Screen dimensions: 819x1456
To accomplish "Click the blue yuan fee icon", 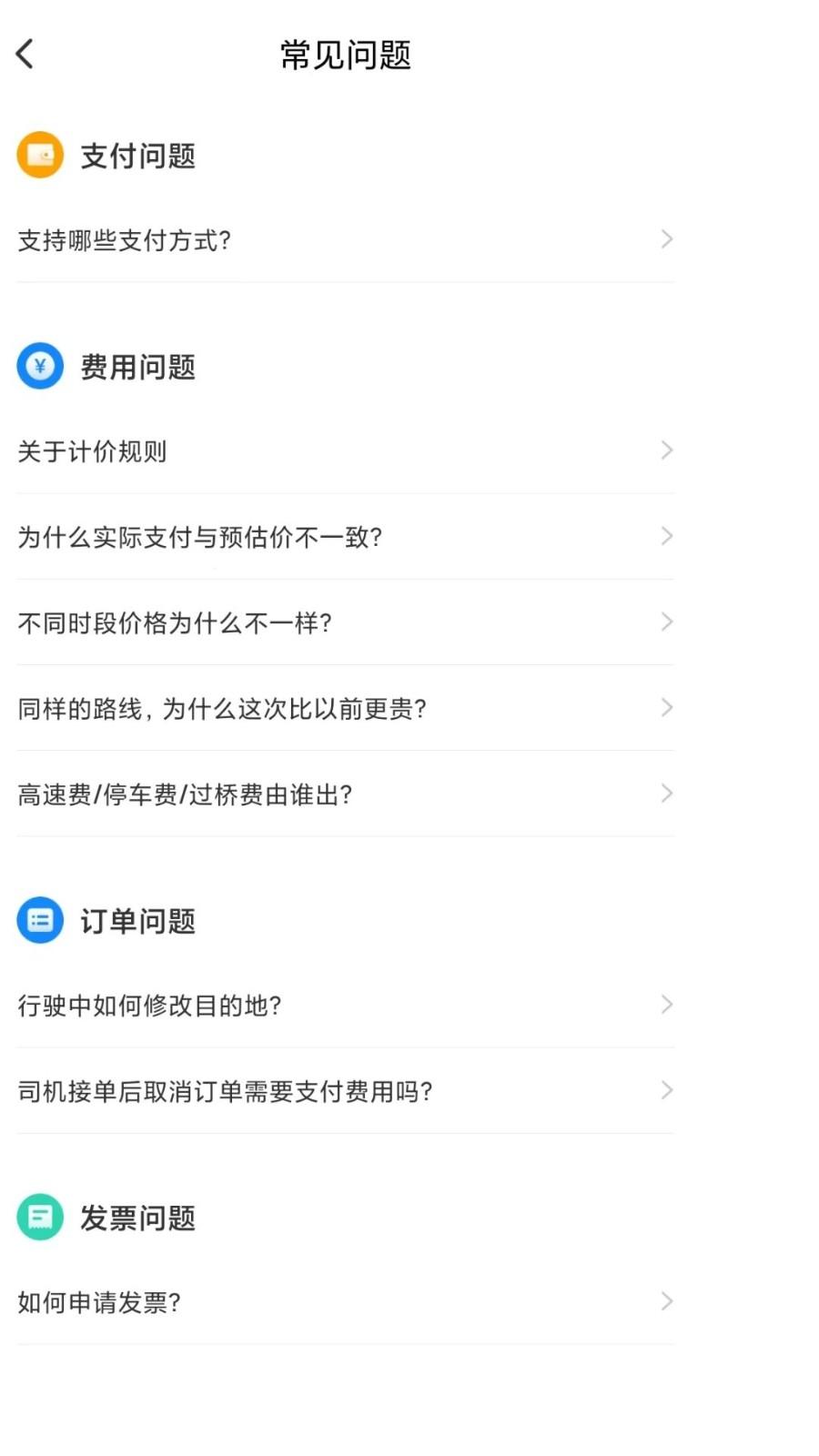I will 40,367.
